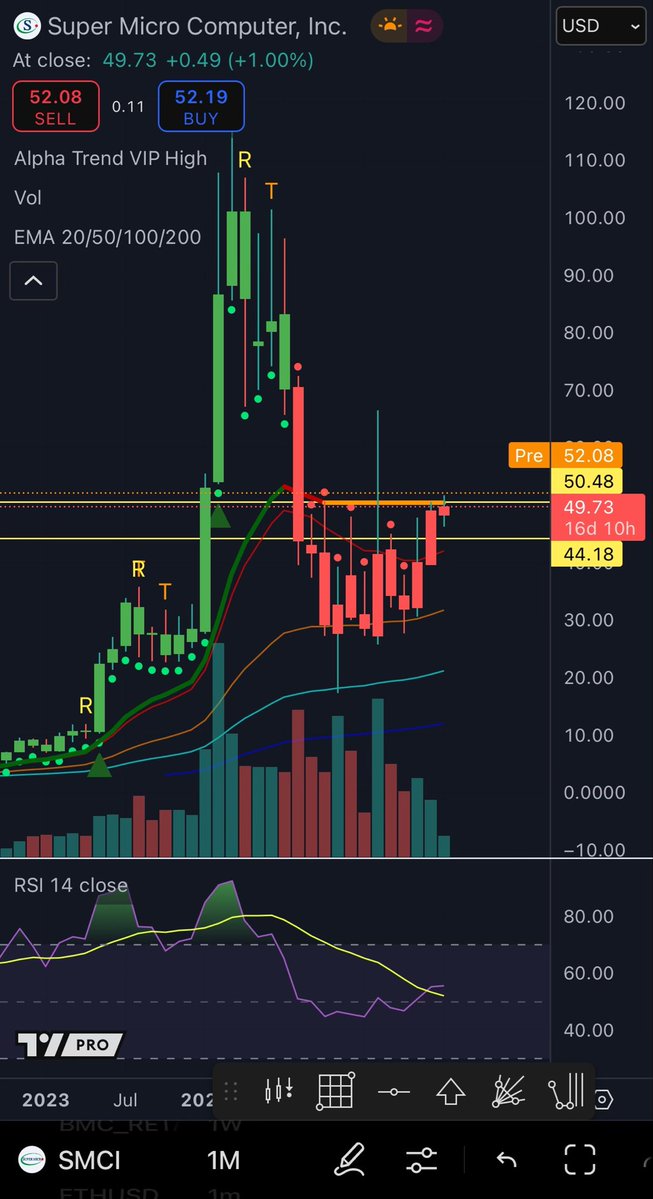Screen dimensions: 653x1199
Task: Open the time axis settings hexagon icon
Action: [603, 1100]
